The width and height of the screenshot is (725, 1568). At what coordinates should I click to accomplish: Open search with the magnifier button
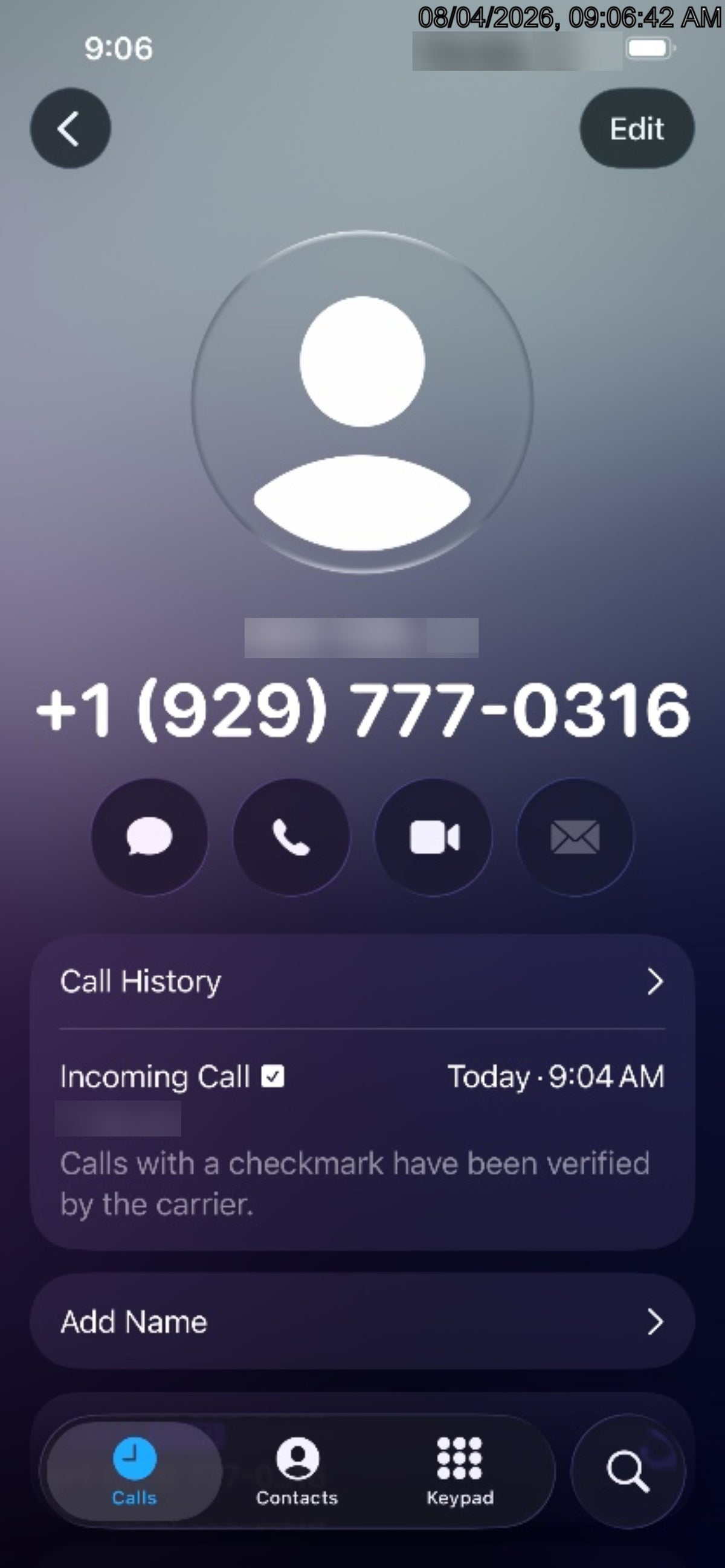point(628,1471)
